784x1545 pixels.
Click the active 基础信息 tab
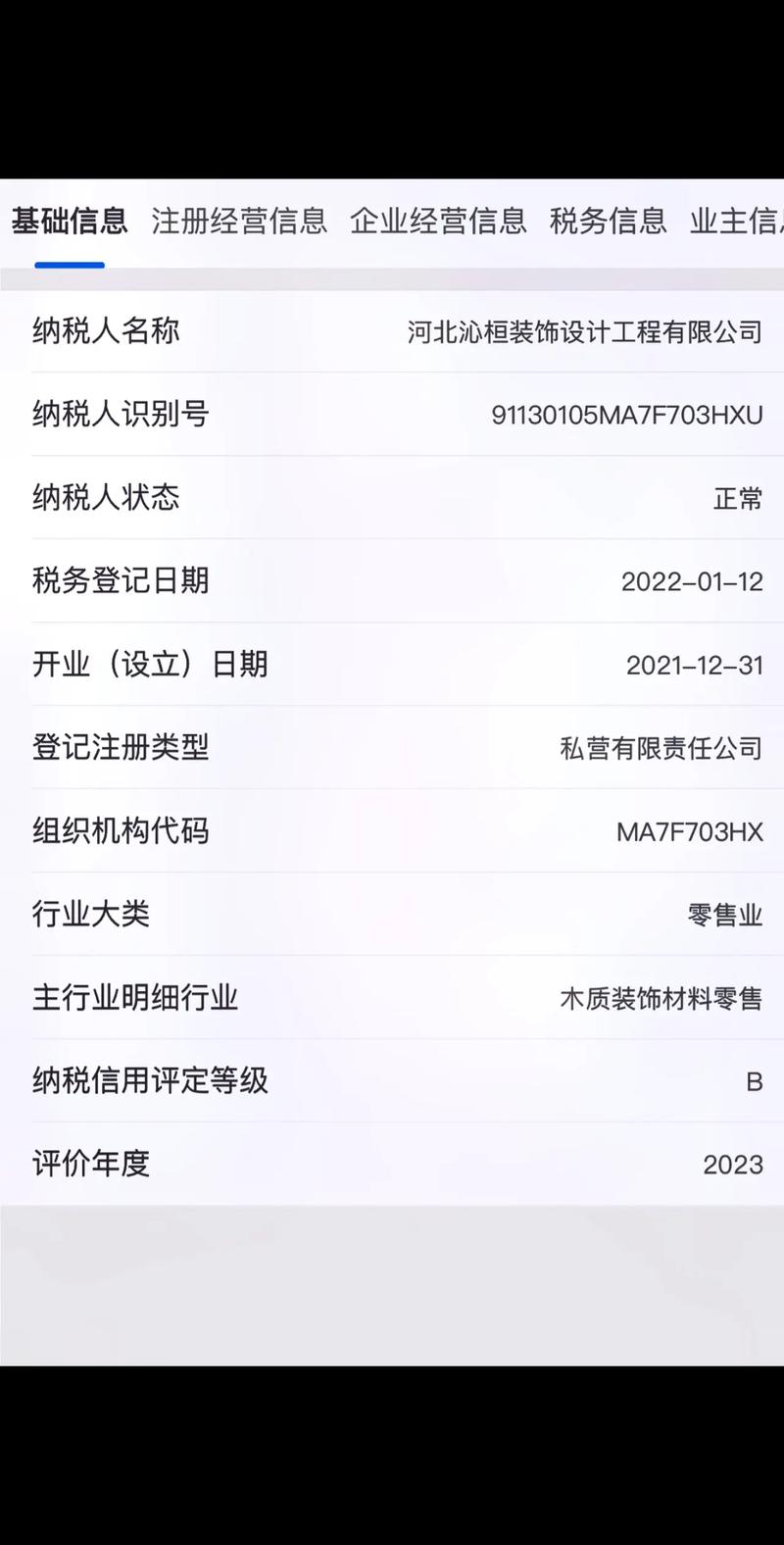pos(68,222)
